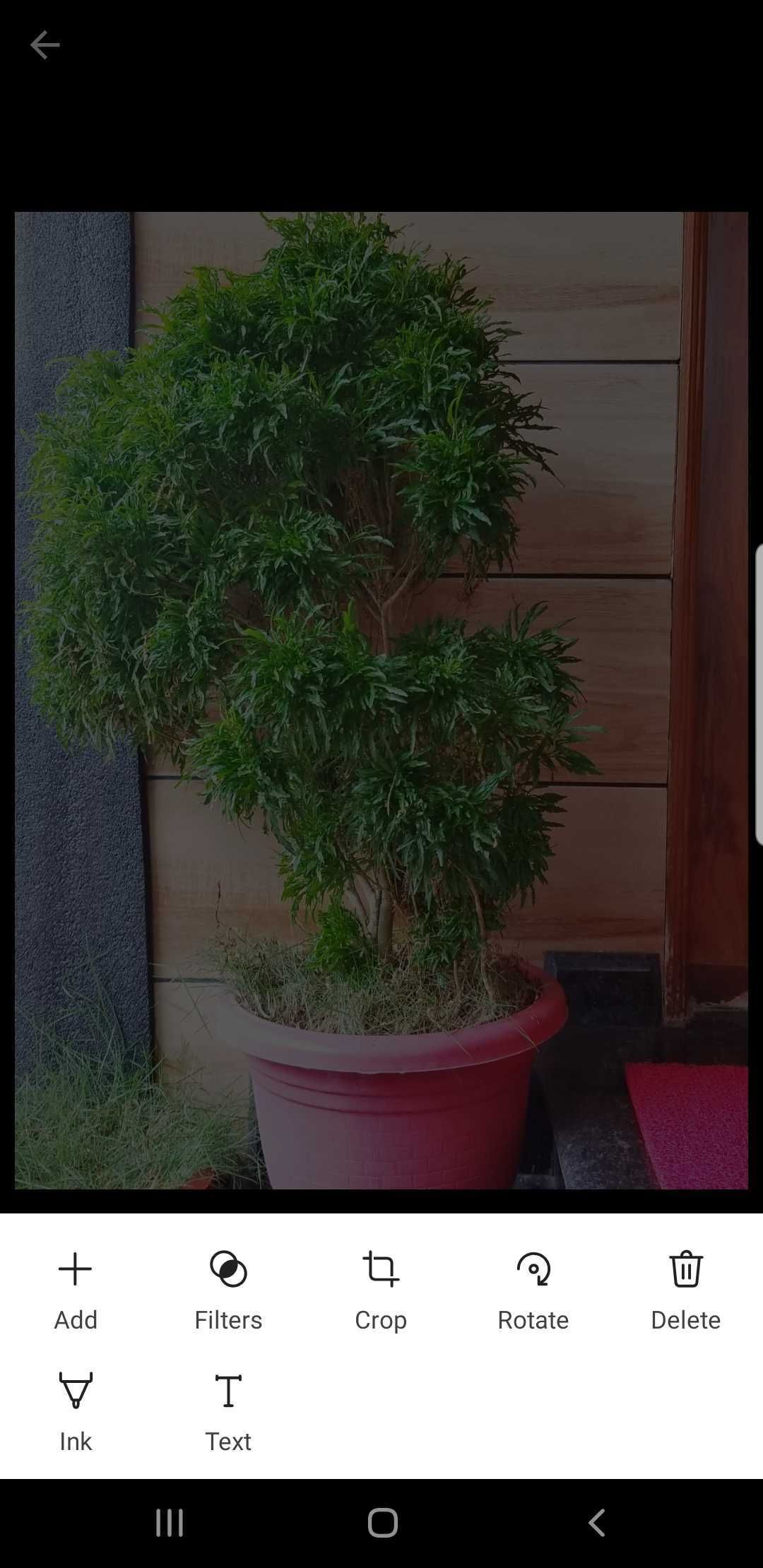Open the recent apps view
This screenshot has width=763, height=1568.
coord(170,1523)
